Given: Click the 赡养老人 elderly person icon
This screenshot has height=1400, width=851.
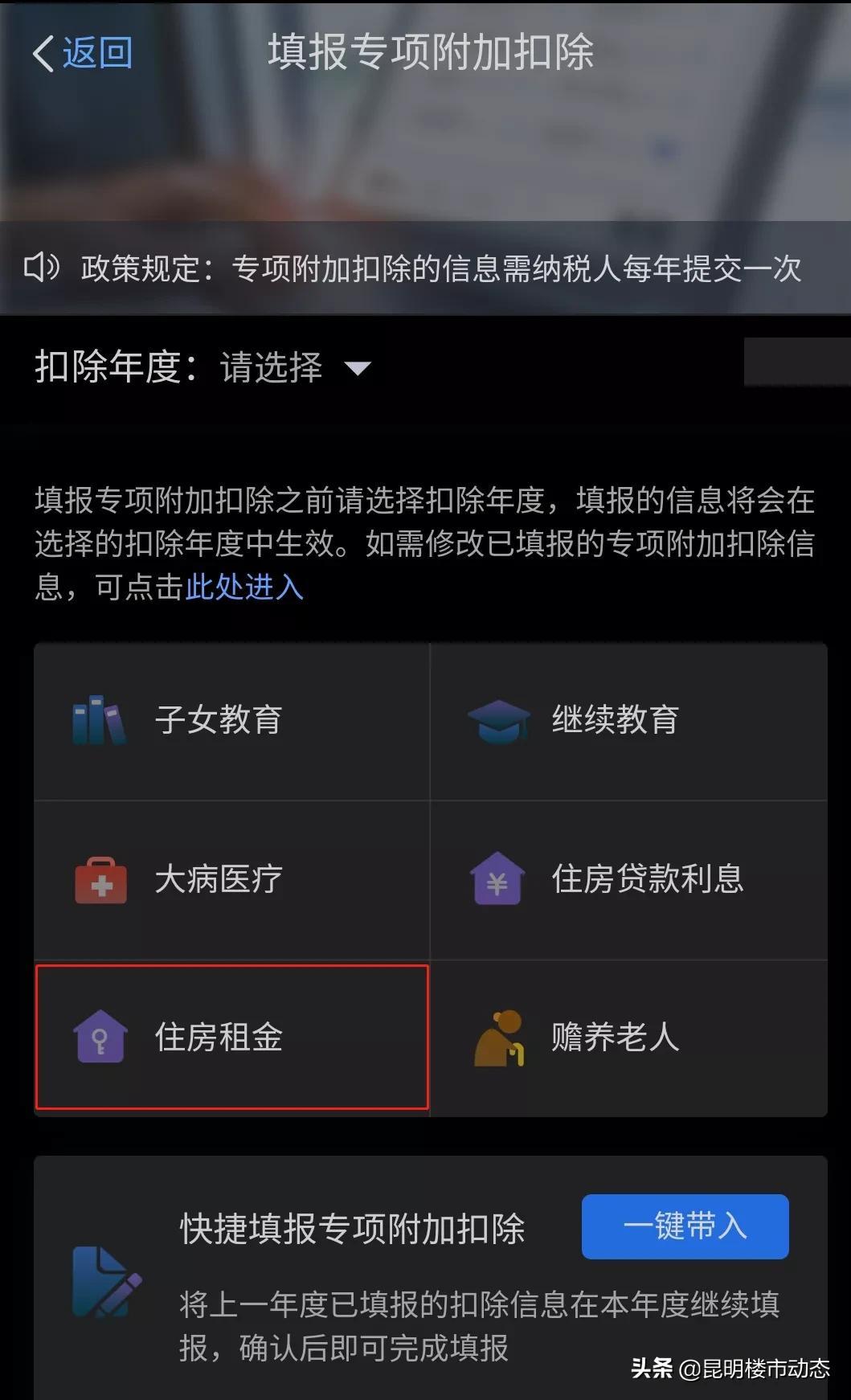Looking at the screenshot, I should tap(498, 1038).
